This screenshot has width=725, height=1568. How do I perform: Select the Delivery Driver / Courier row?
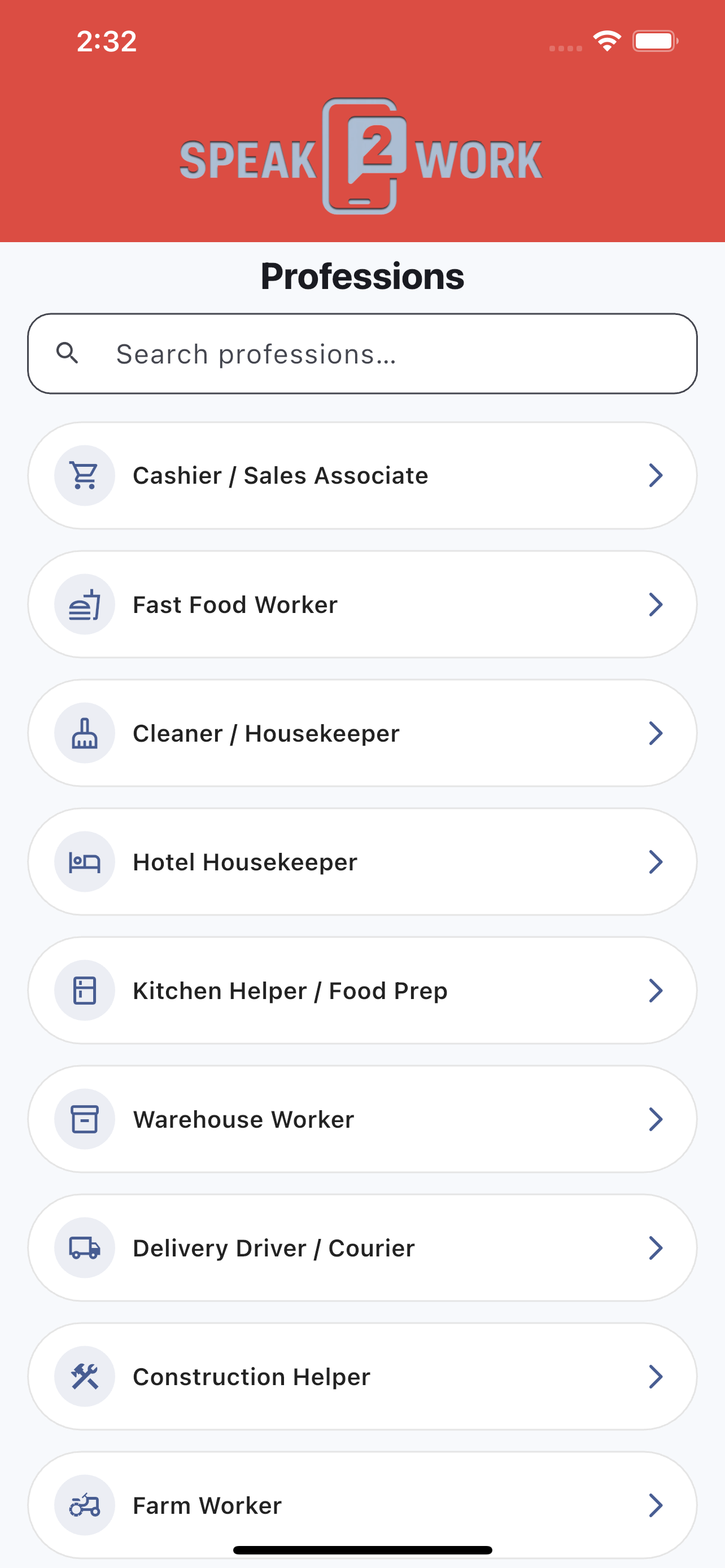tap(362, 1248)
